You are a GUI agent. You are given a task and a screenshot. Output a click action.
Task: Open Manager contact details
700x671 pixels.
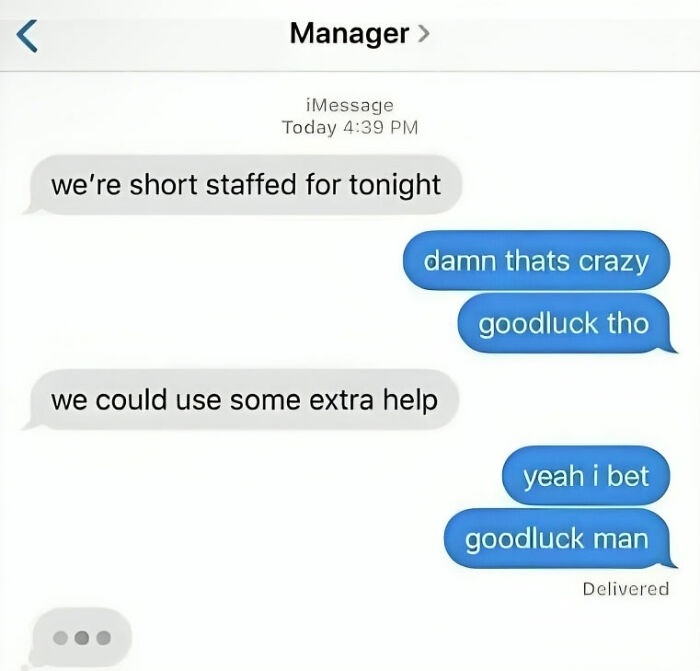(359, 34)
